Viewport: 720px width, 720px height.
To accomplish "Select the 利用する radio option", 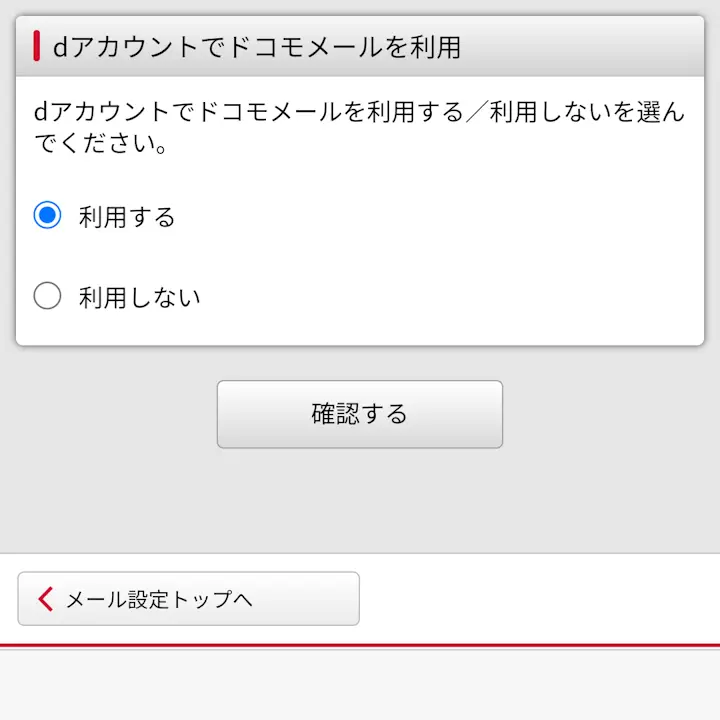I will (x=48, y=216).
